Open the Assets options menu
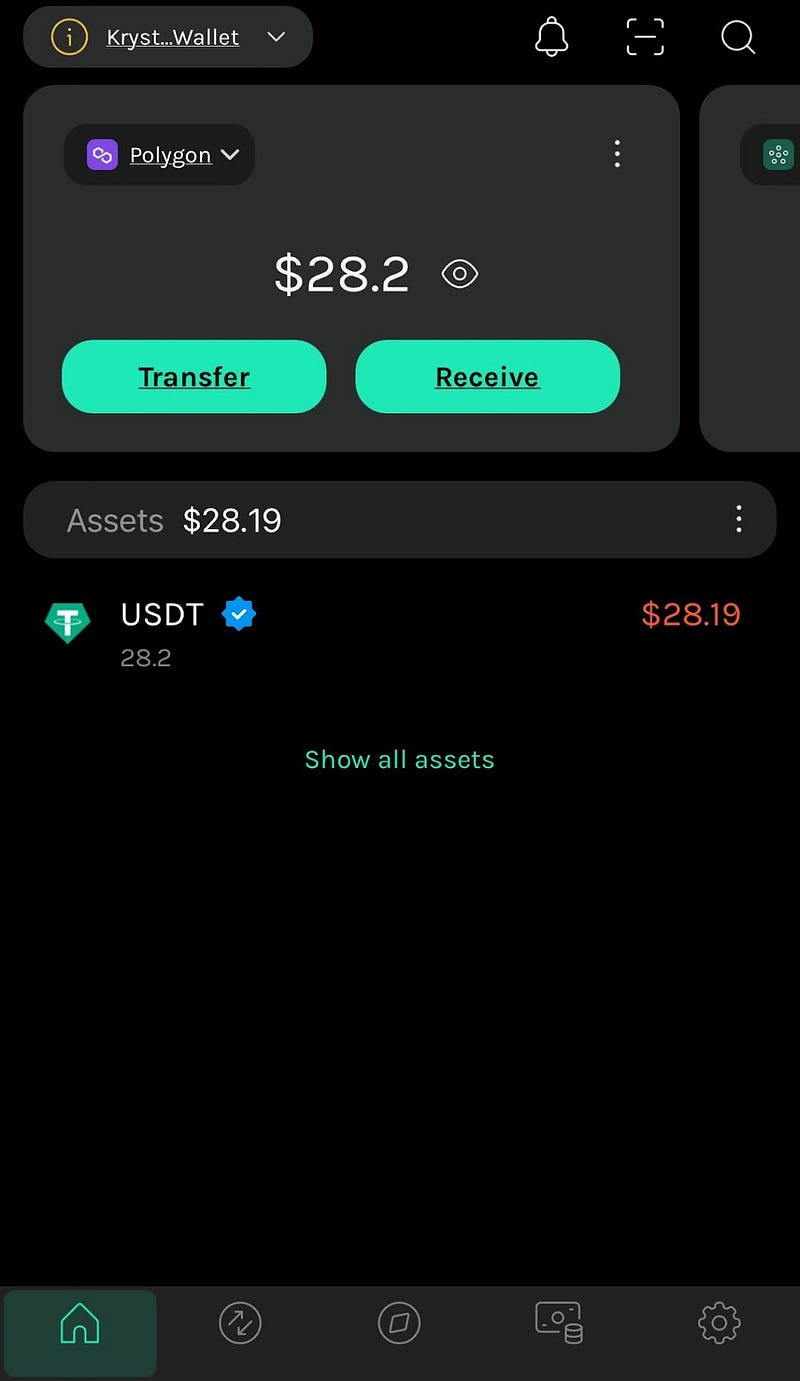Image resolution: width=800 pixels, height=1381 pixels. [739, 519]
